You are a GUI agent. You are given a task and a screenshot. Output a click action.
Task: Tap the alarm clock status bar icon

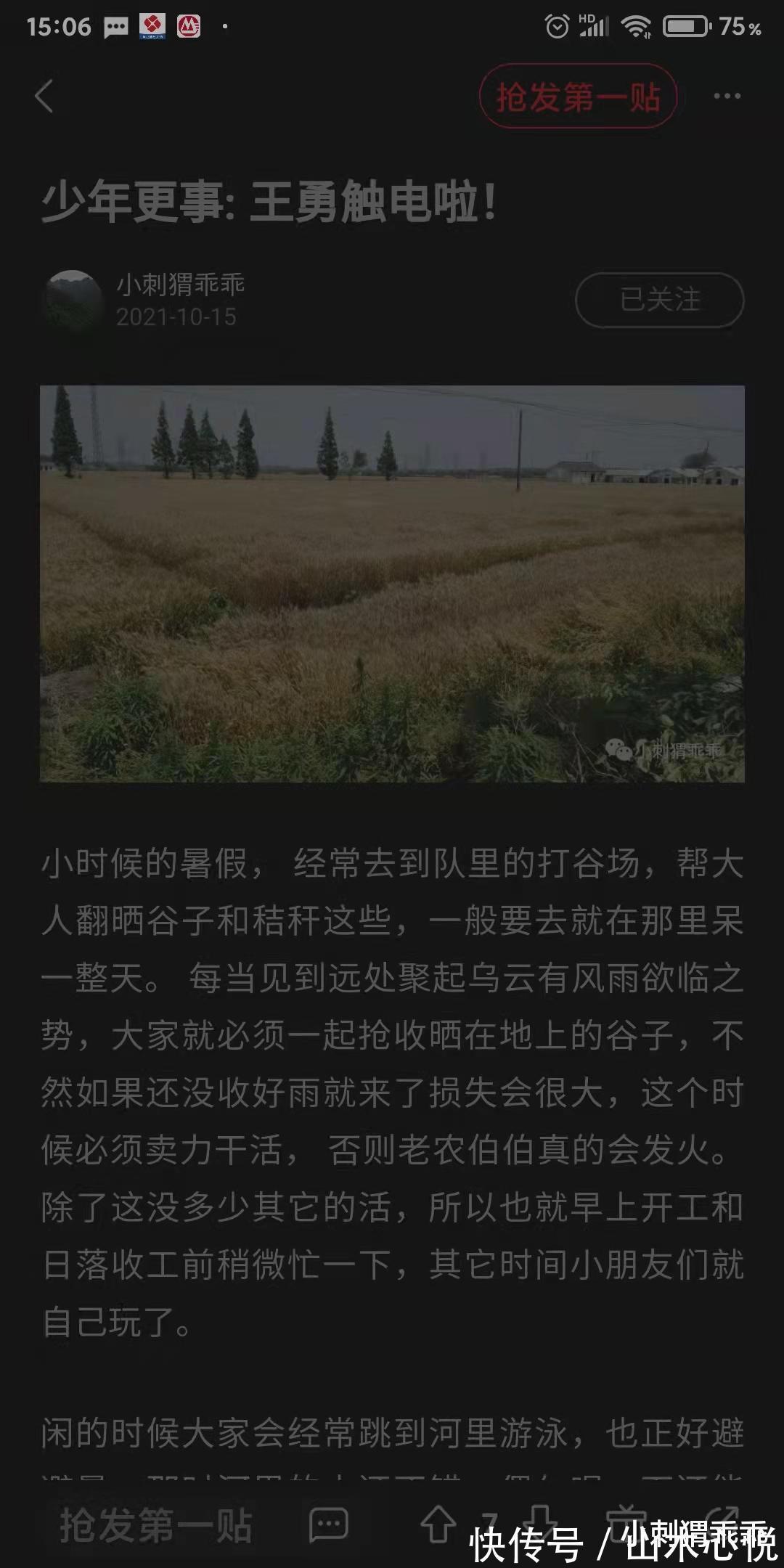click(x=558, y=25)
